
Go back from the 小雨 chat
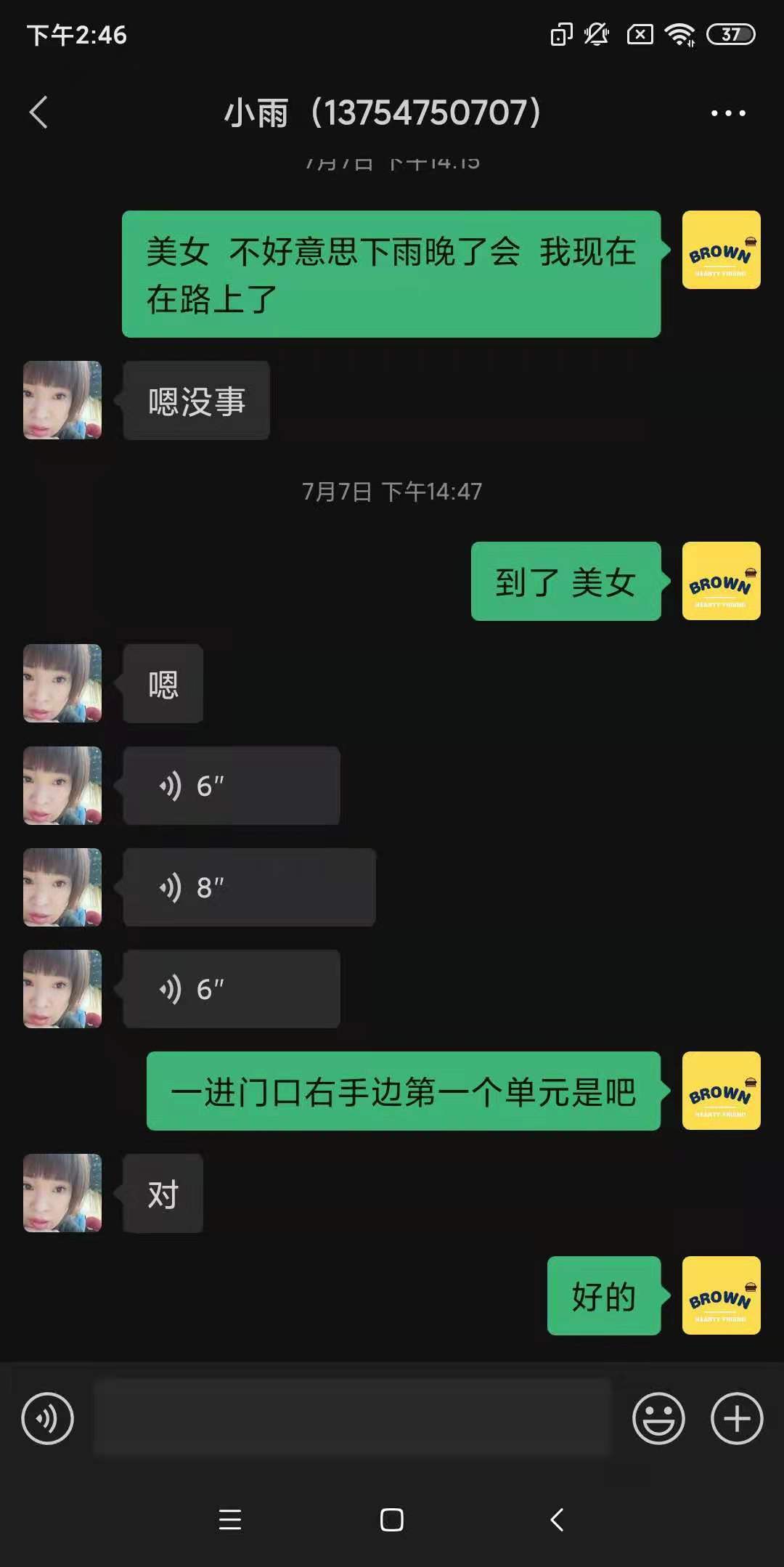tap(39, 113)
